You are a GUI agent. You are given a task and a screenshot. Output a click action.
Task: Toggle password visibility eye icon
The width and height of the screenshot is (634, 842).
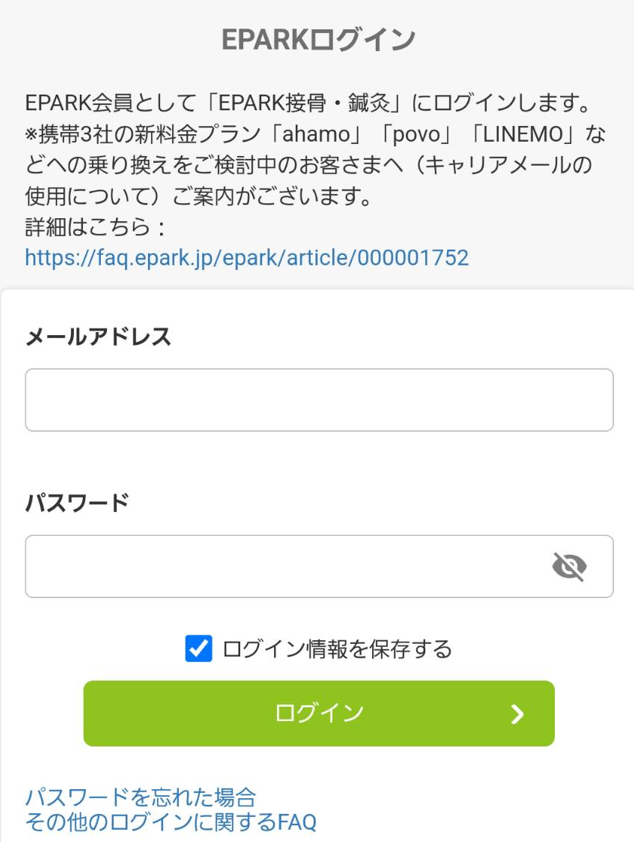[x=569, y=567]
